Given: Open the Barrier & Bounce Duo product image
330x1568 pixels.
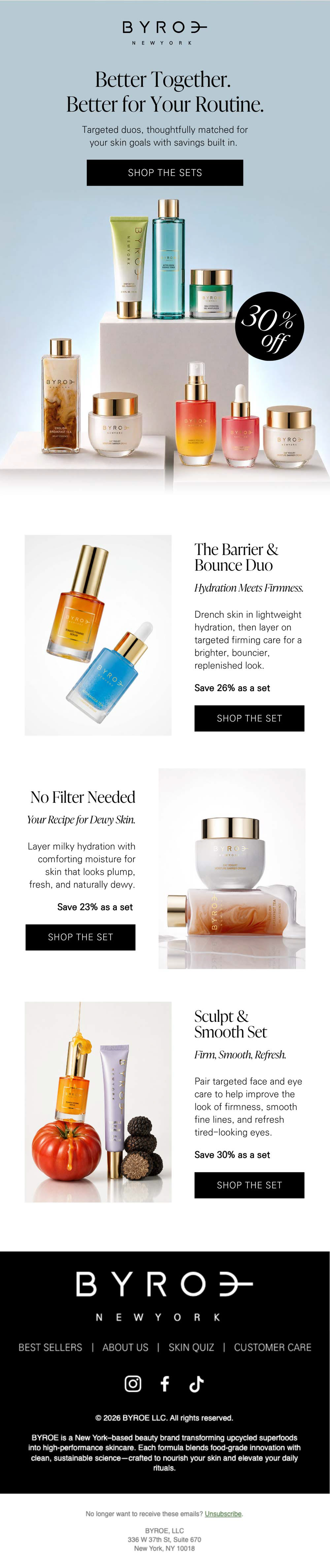Looking at the screenshot, I should point(98,635).
